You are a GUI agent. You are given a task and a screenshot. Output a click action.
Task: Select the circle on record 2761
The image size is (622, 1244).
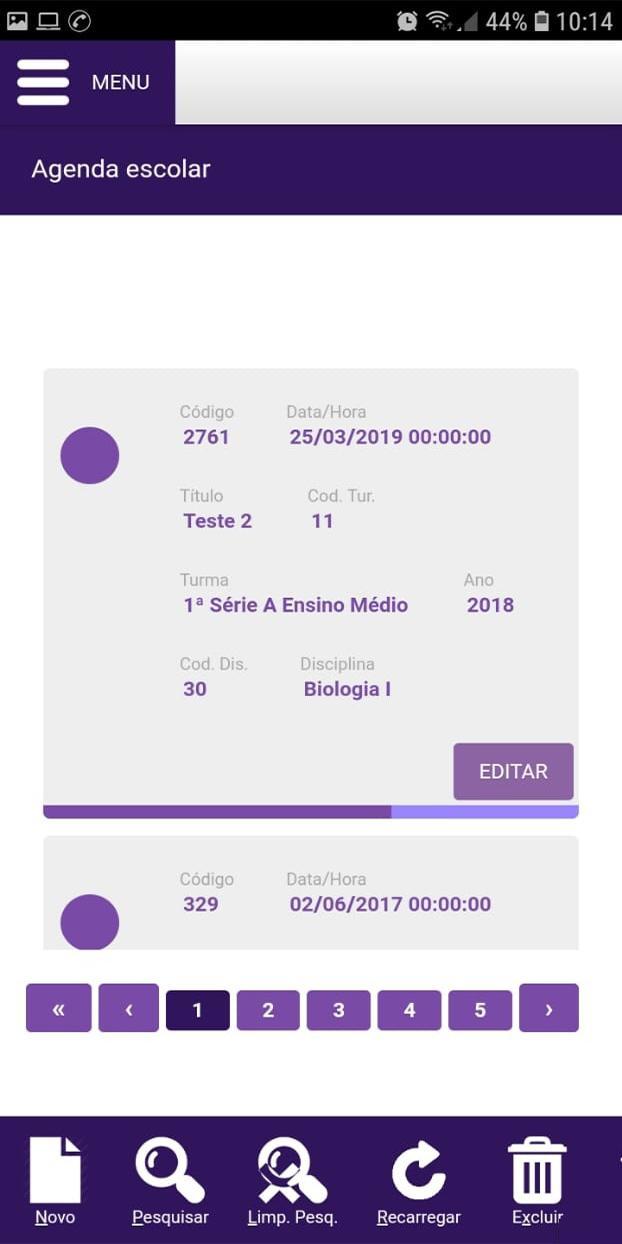pos(90,455)
